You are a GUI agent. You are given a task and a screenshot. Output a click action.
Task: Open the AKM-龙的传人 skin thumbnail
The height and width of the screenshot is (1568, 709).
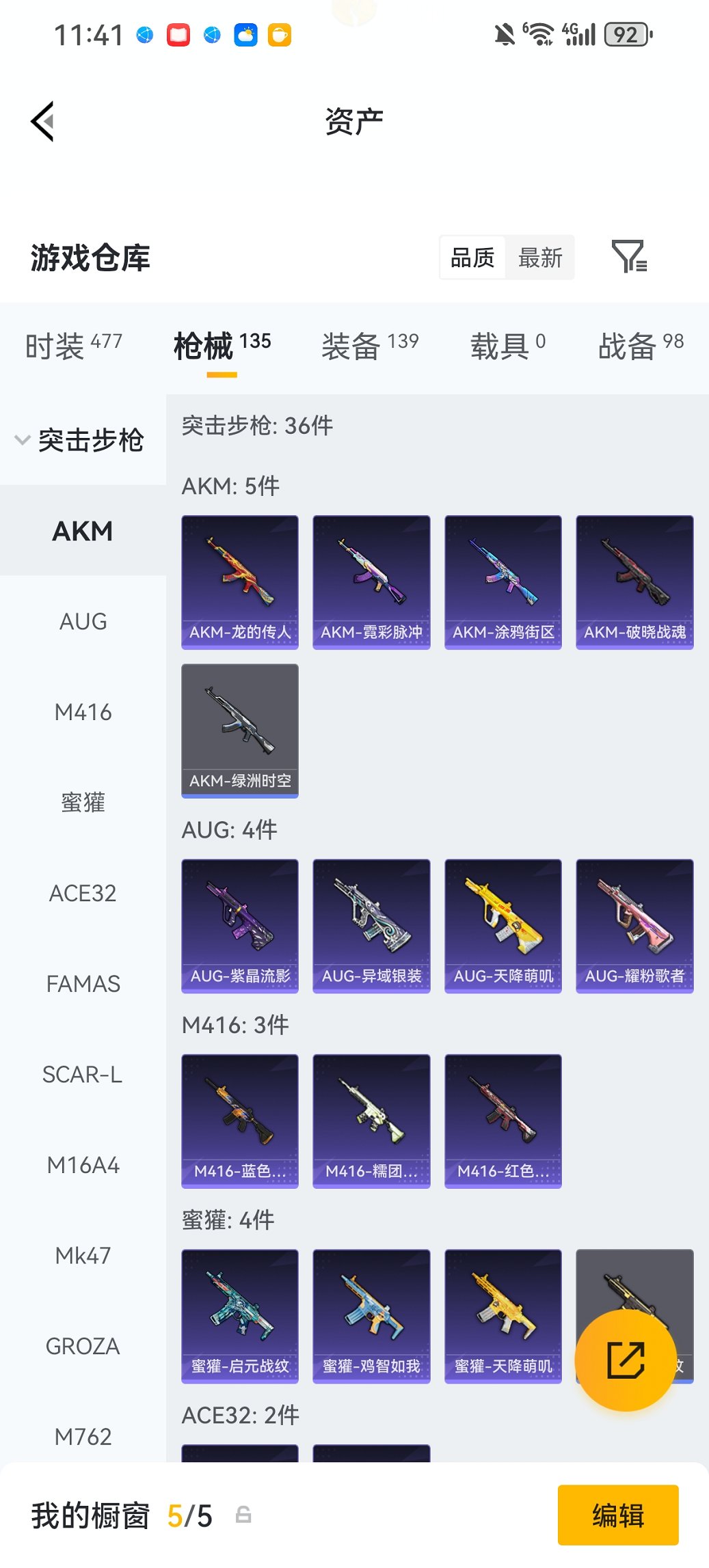(240, 579)
